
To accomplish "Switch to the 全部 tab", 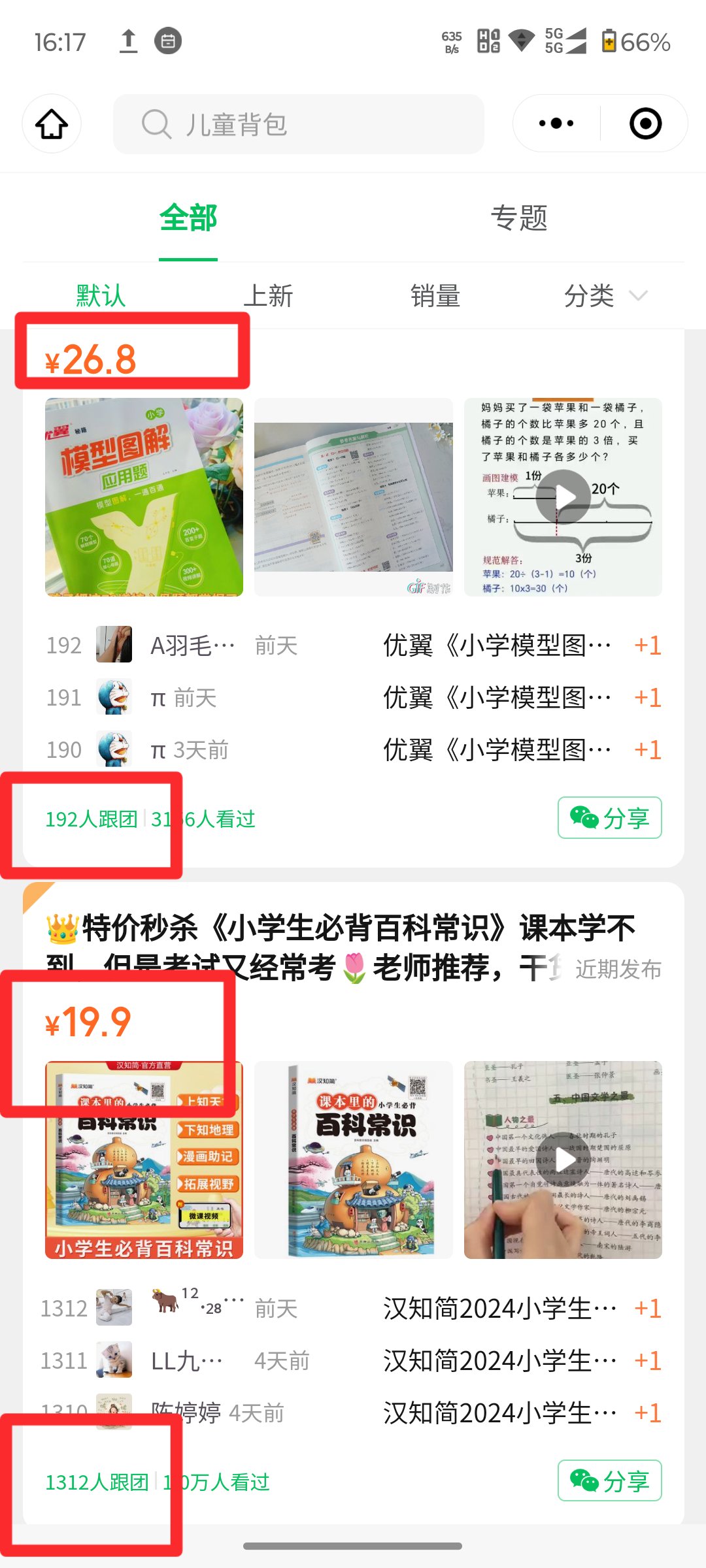I will pyautogui.click(x=188, y=218).
